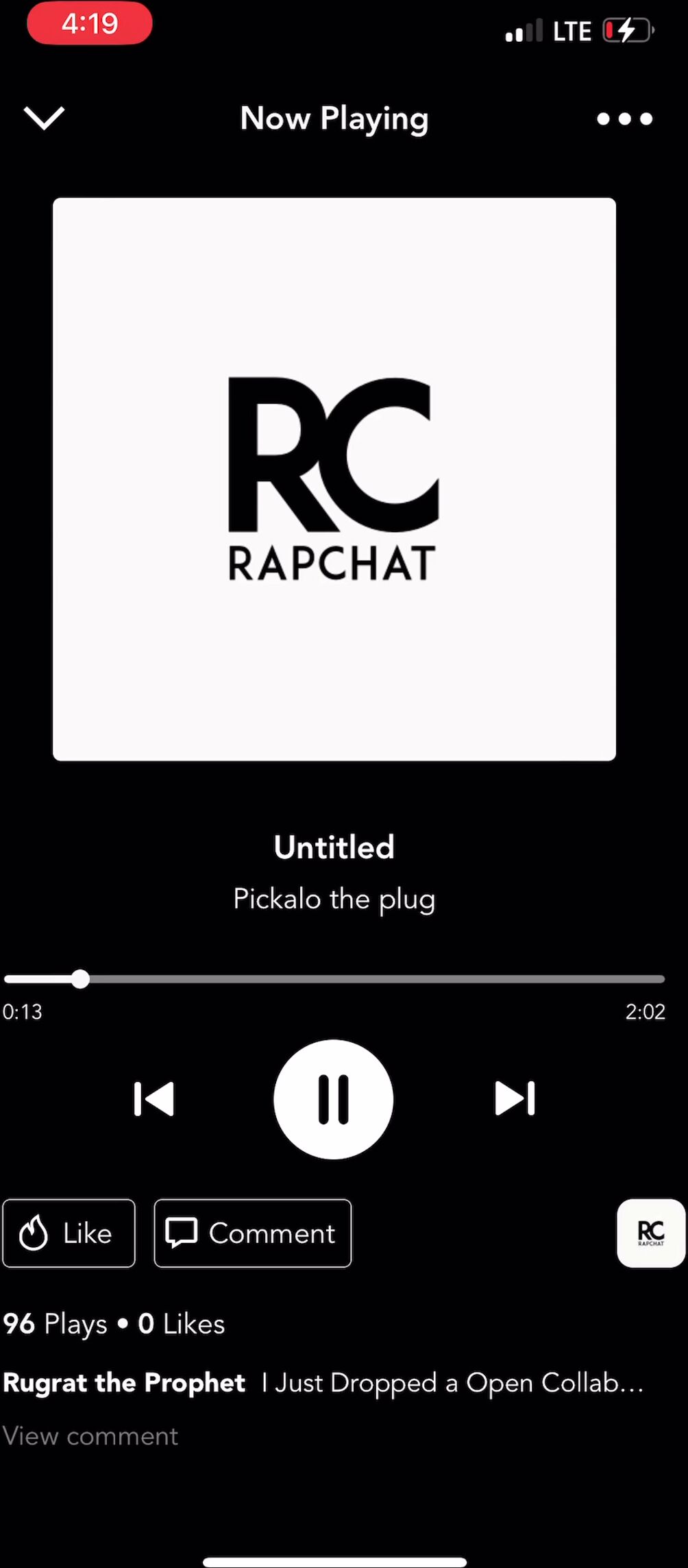
Task: Pause the current track
Action: (x=334, y=1099)
